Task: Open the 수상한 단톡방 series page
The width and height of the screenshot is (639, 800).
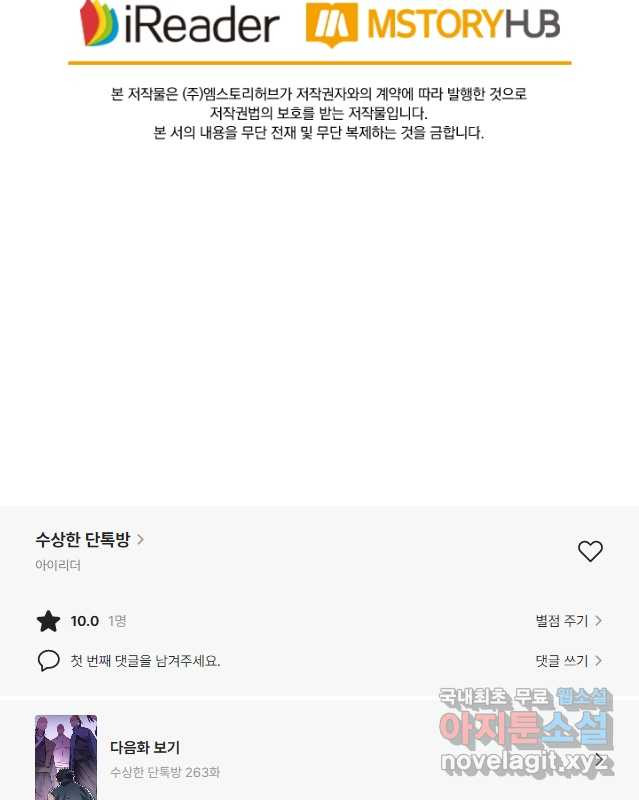Action: click(x=89, y=540)
